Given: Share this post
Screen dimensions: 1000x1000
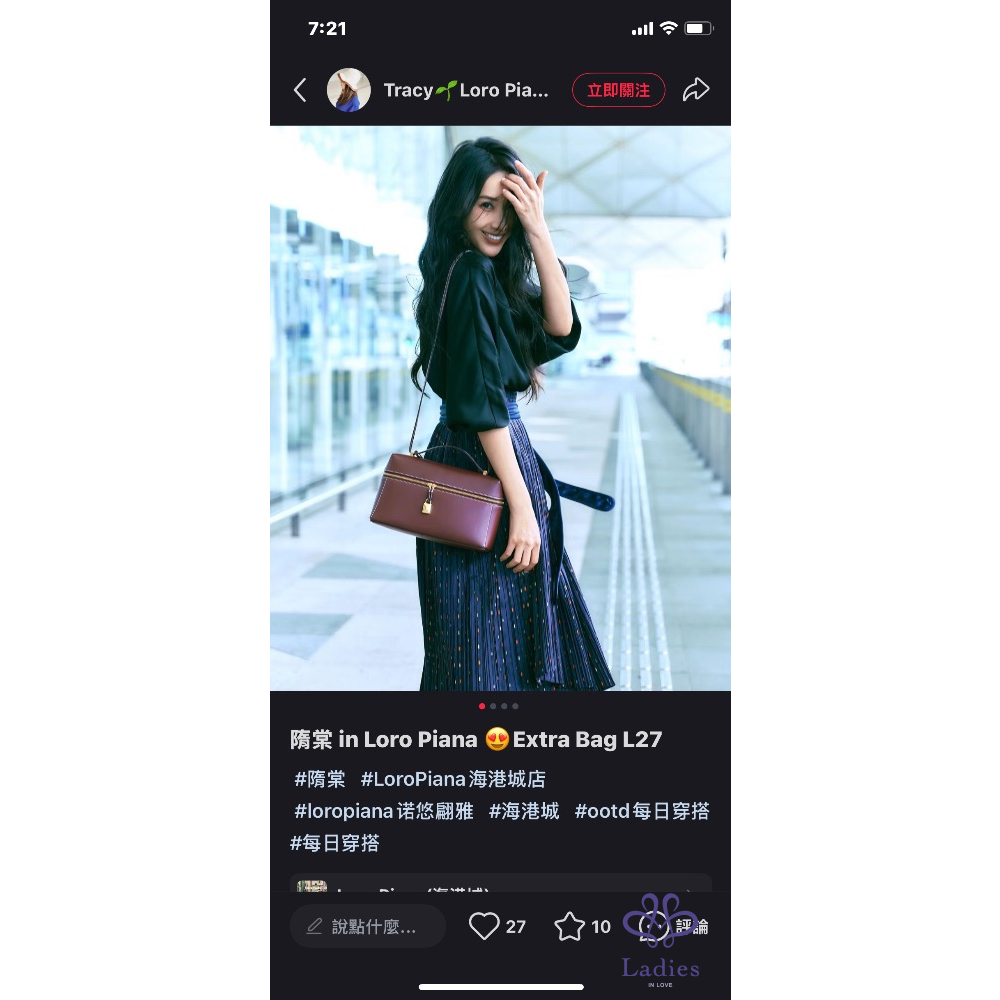Looking at the screenshot, I should pyautogui.click(x=696, y=90).
